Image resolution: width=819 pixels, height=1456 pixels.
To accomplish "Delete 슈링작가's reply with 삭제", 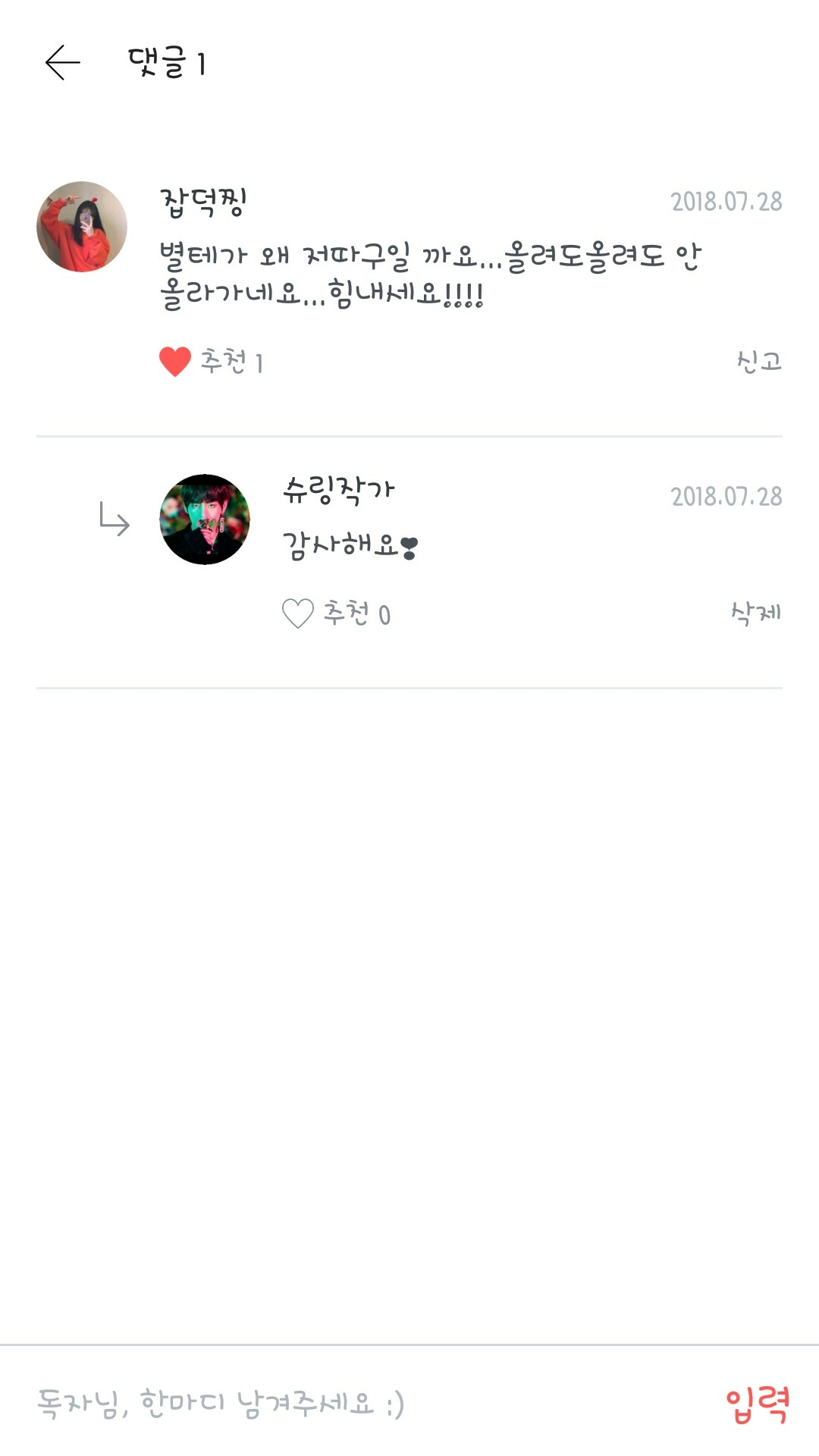I will [x=756, y=613].
